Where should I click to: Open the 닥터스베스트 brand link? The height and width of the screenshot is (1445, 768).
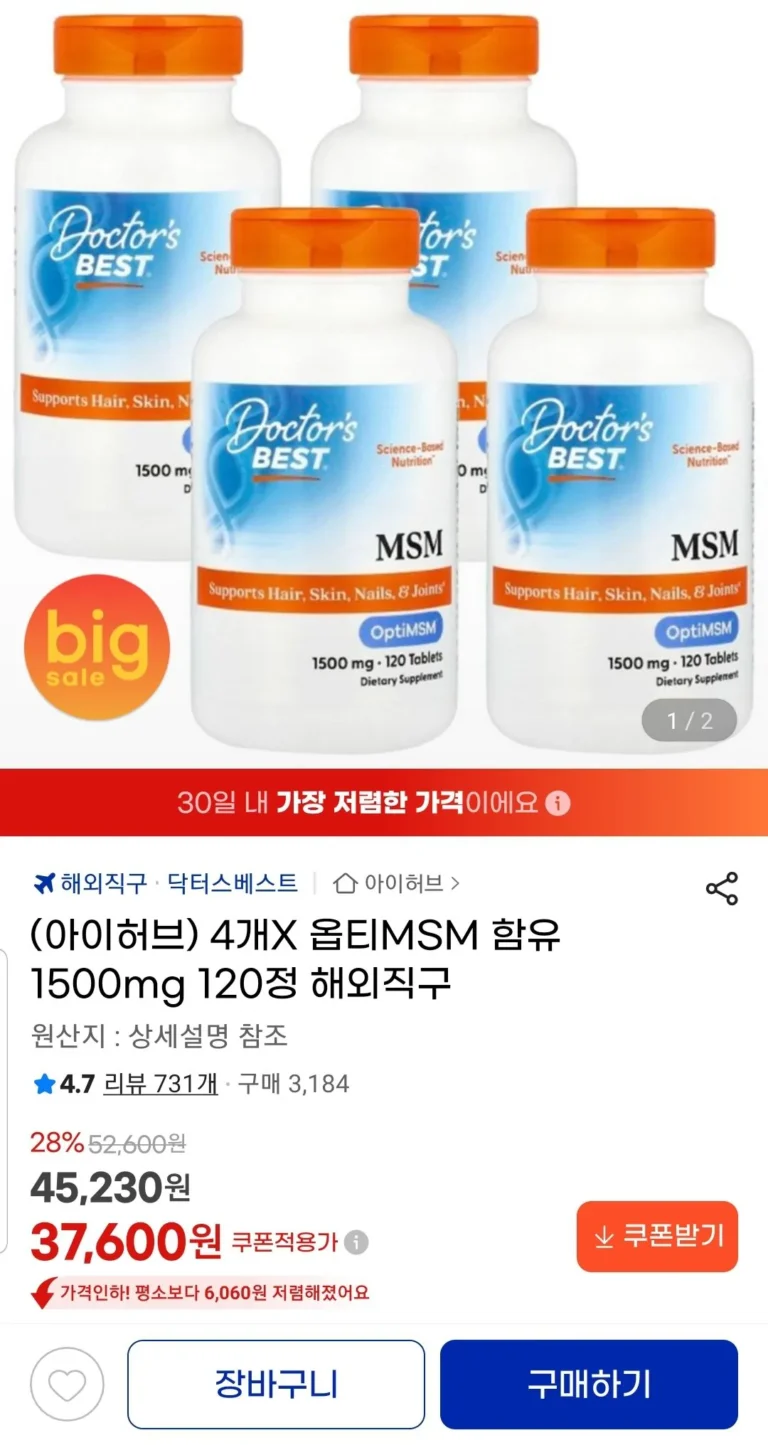232,884
